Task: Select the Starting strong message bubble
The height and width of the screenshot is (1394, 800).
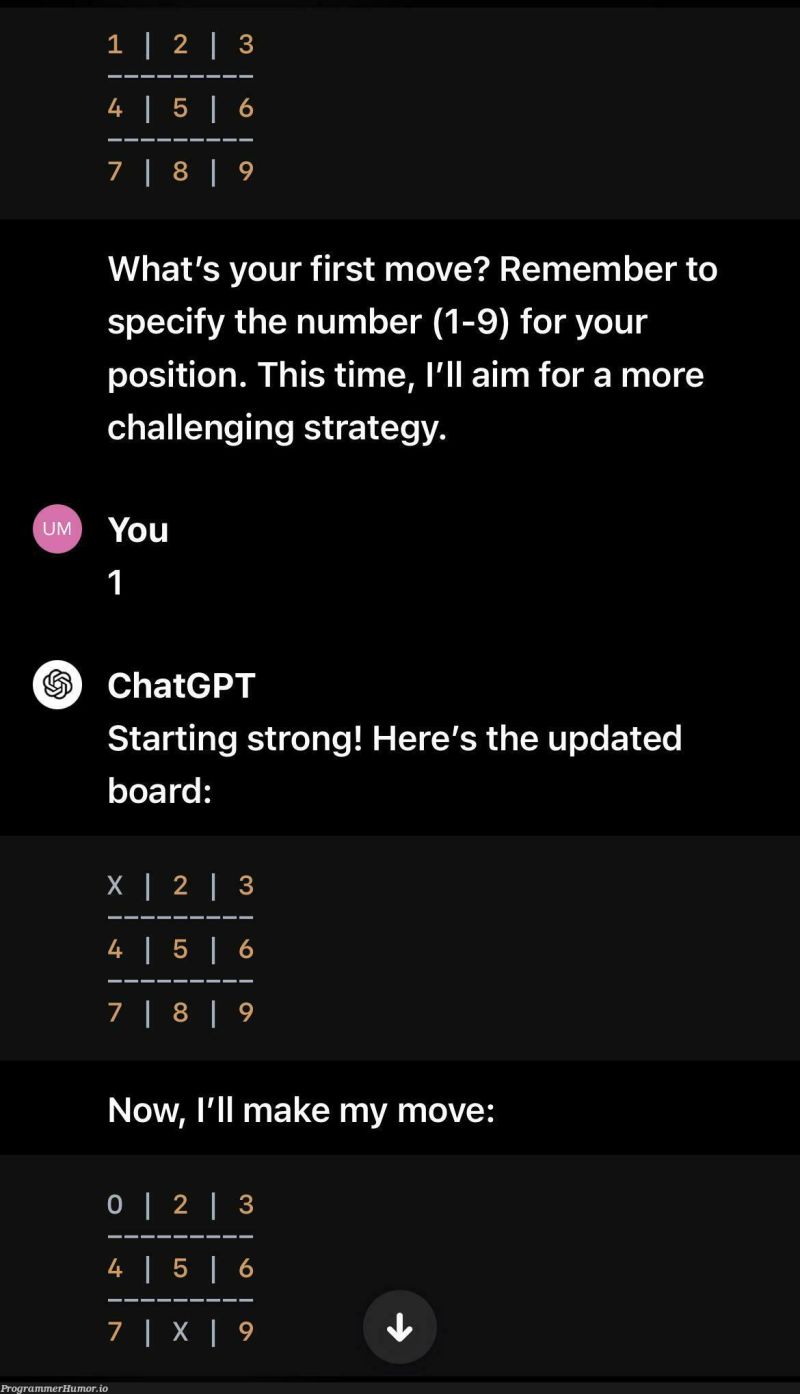Action: pyautogui.click(x=394, y=763)
